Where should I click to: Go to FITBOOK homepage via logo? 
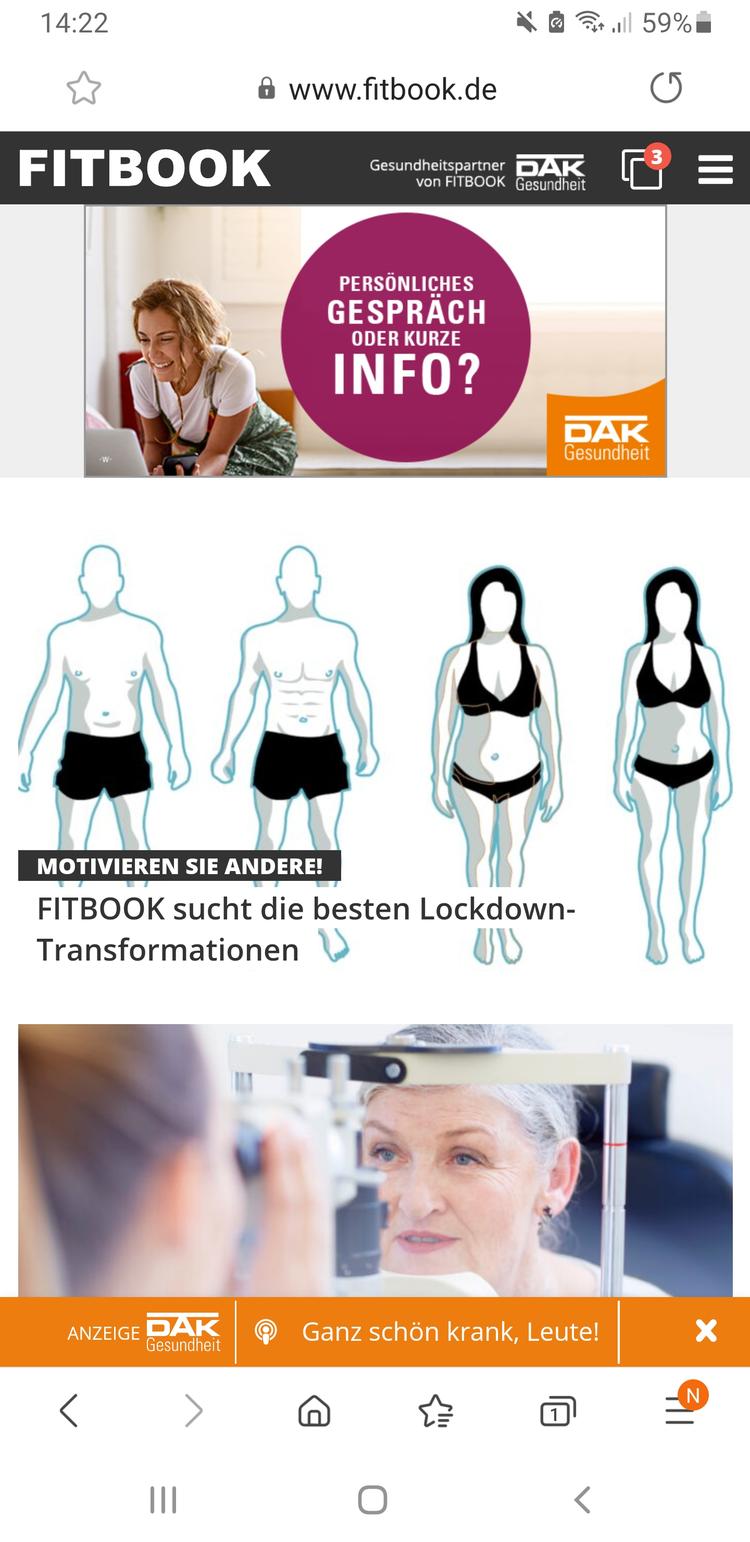(x=145, y=168)
